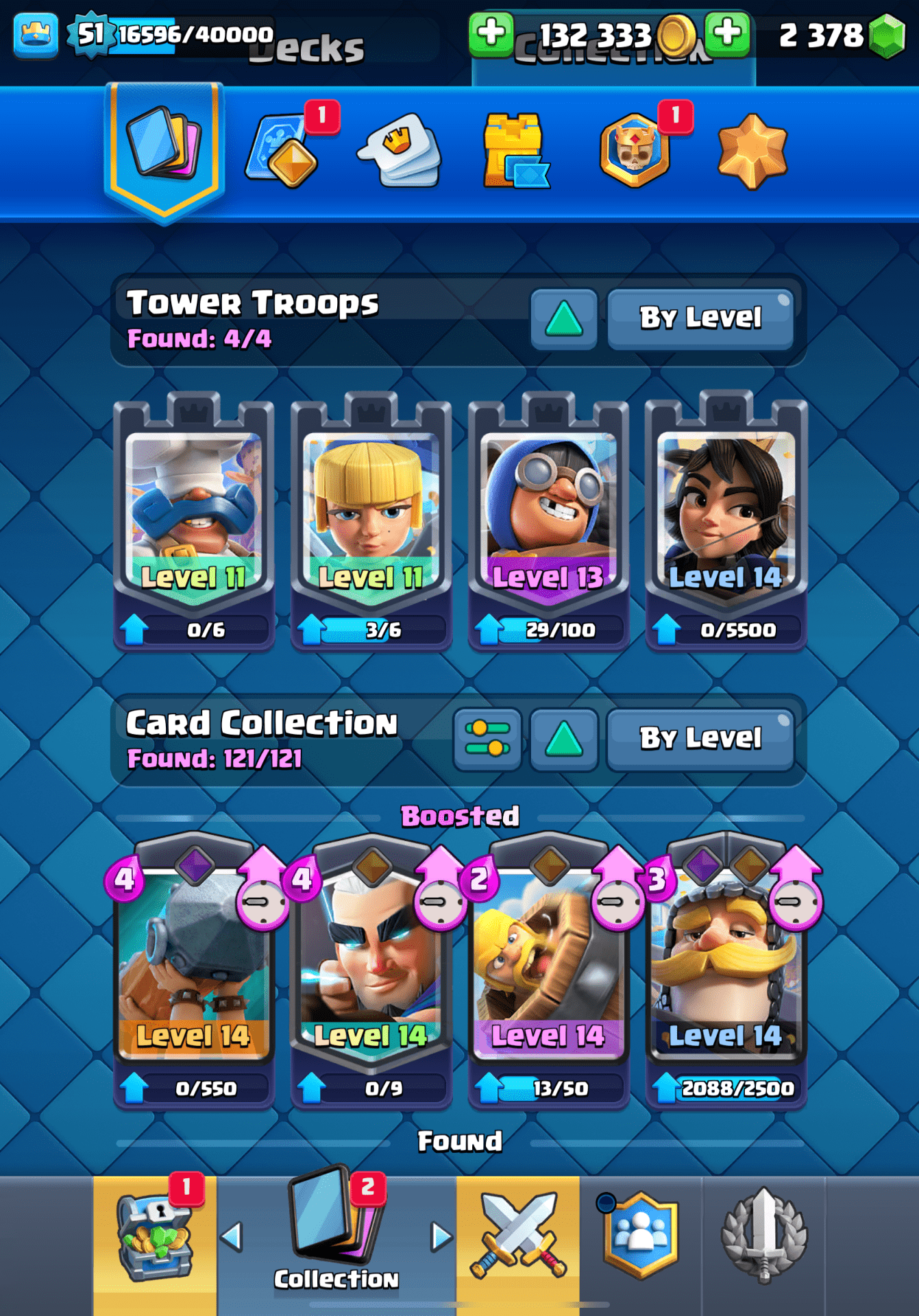Screen dimensions: 919x1316
Task: Open Card Collection filter settings
Action: [x=487, y=739]
